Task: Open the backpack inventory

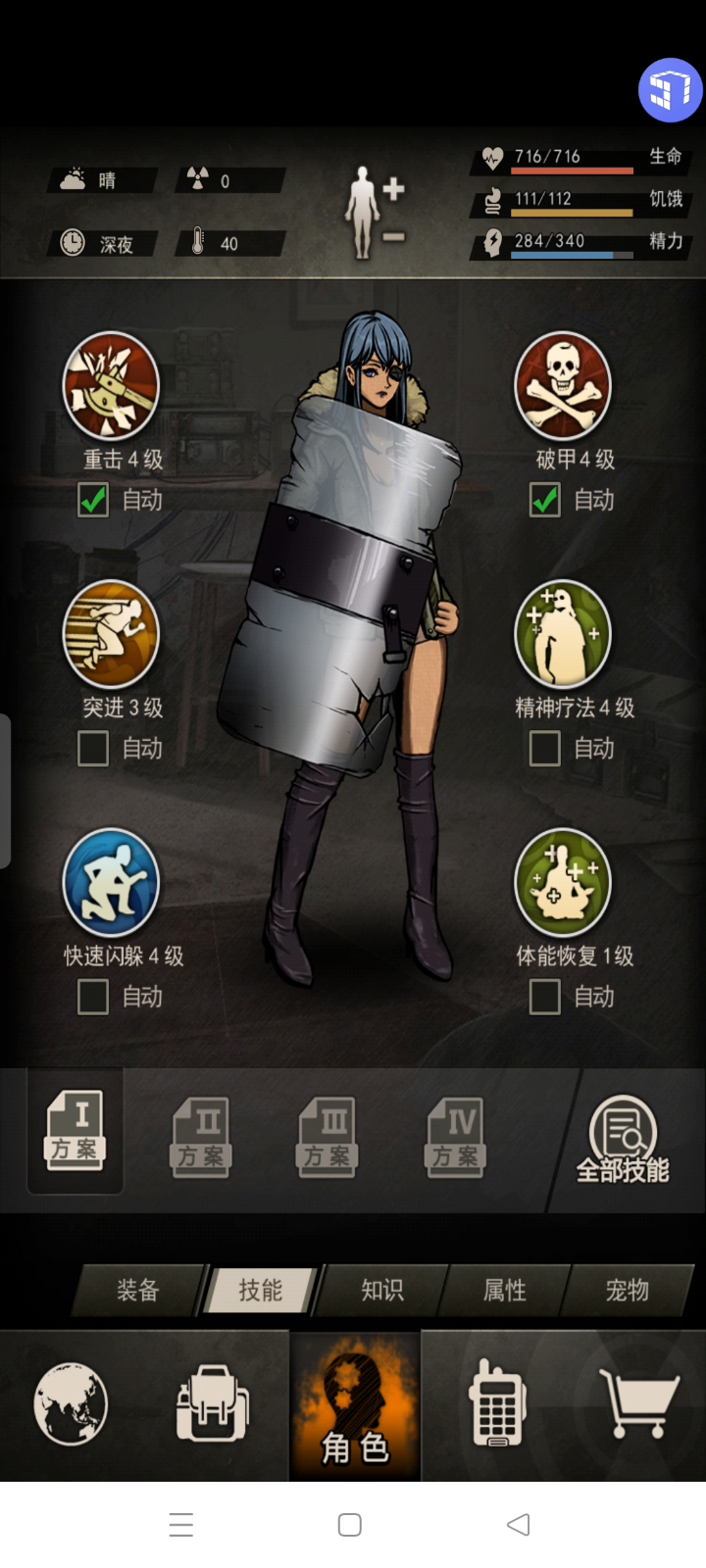Action: pos(212,1403)
